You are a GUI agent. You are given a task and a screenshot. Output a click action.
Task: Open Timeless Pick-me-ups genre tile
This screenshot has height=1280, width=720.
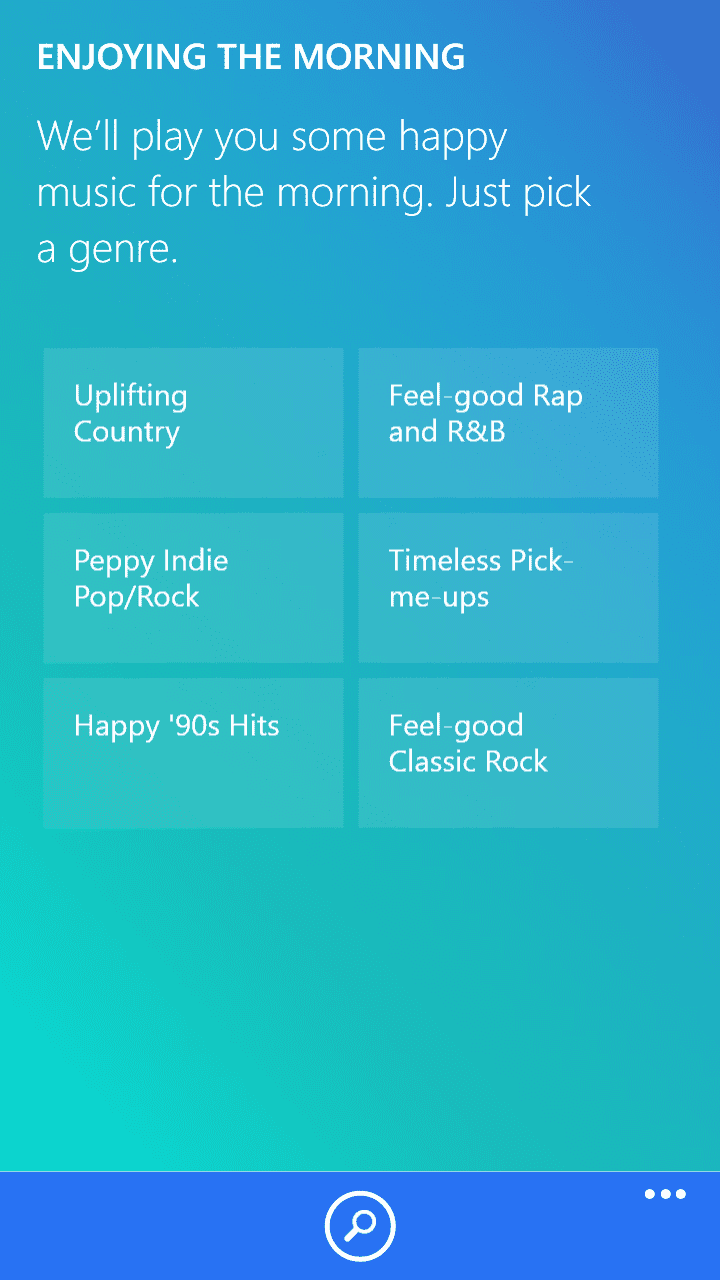click(x=508, y=588)
